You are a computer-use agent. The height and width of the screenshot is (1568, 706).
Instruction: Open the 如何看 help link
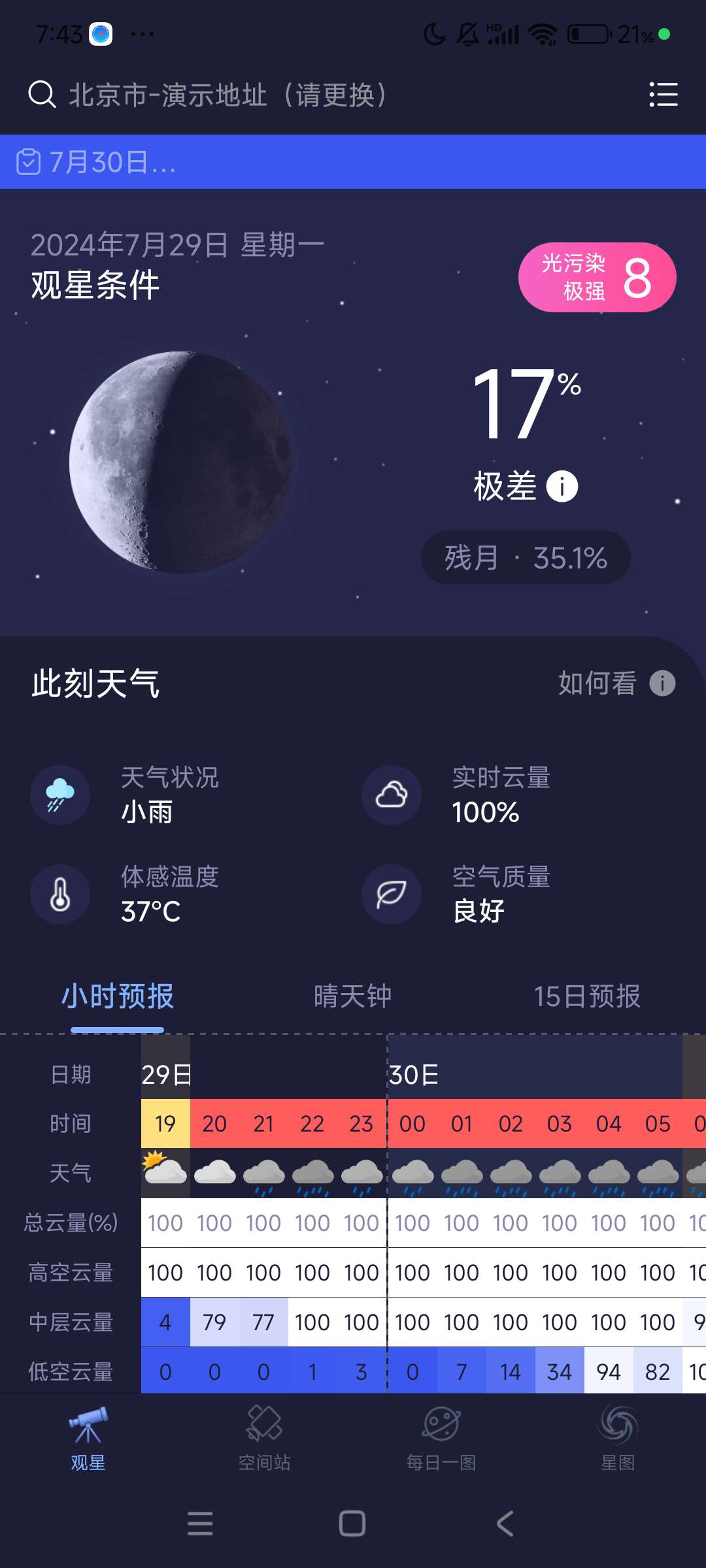pos(615,683)
